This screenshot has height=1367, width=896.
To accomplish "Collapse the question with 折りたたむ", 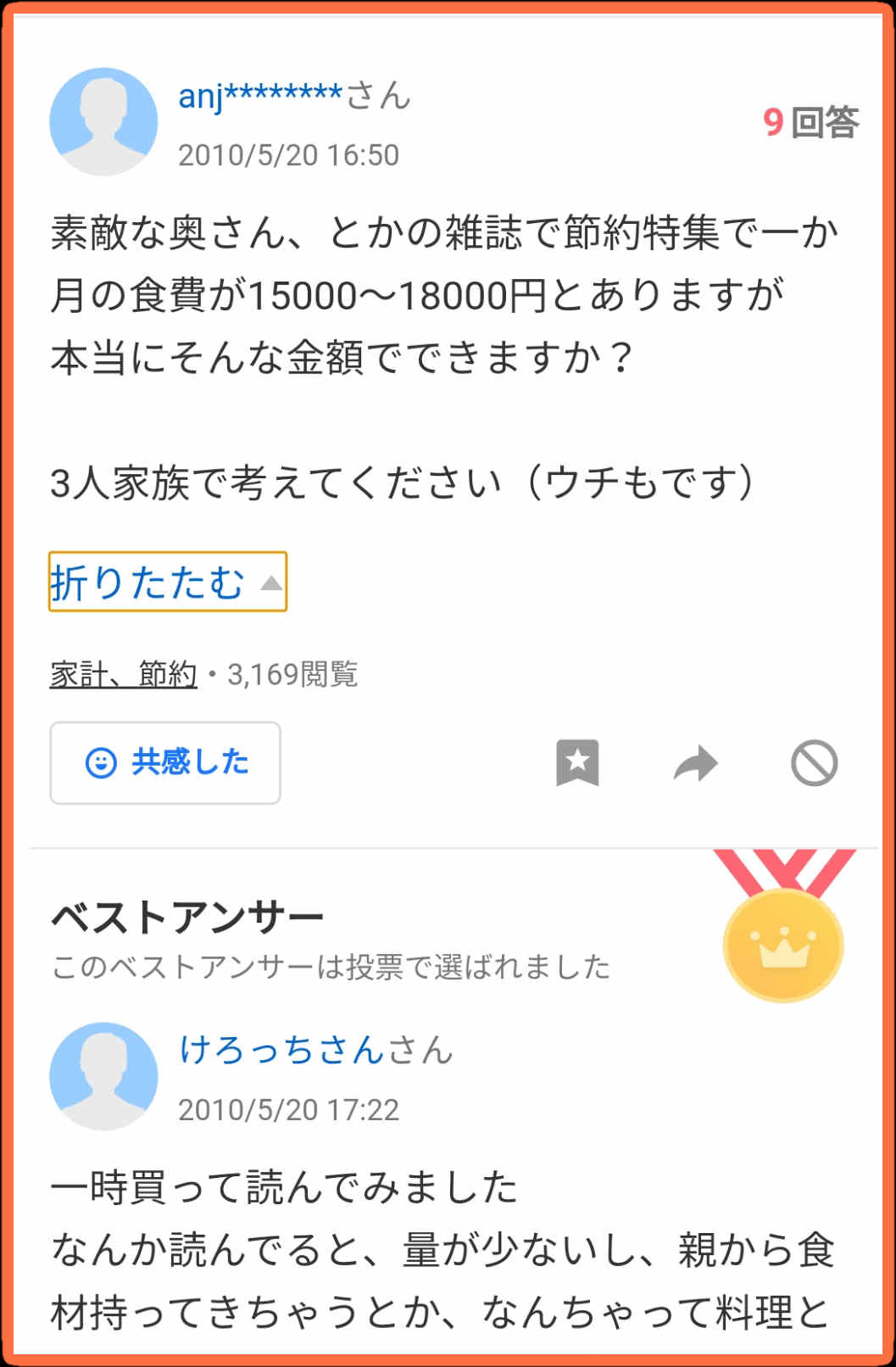I will (x=167, y=582).
